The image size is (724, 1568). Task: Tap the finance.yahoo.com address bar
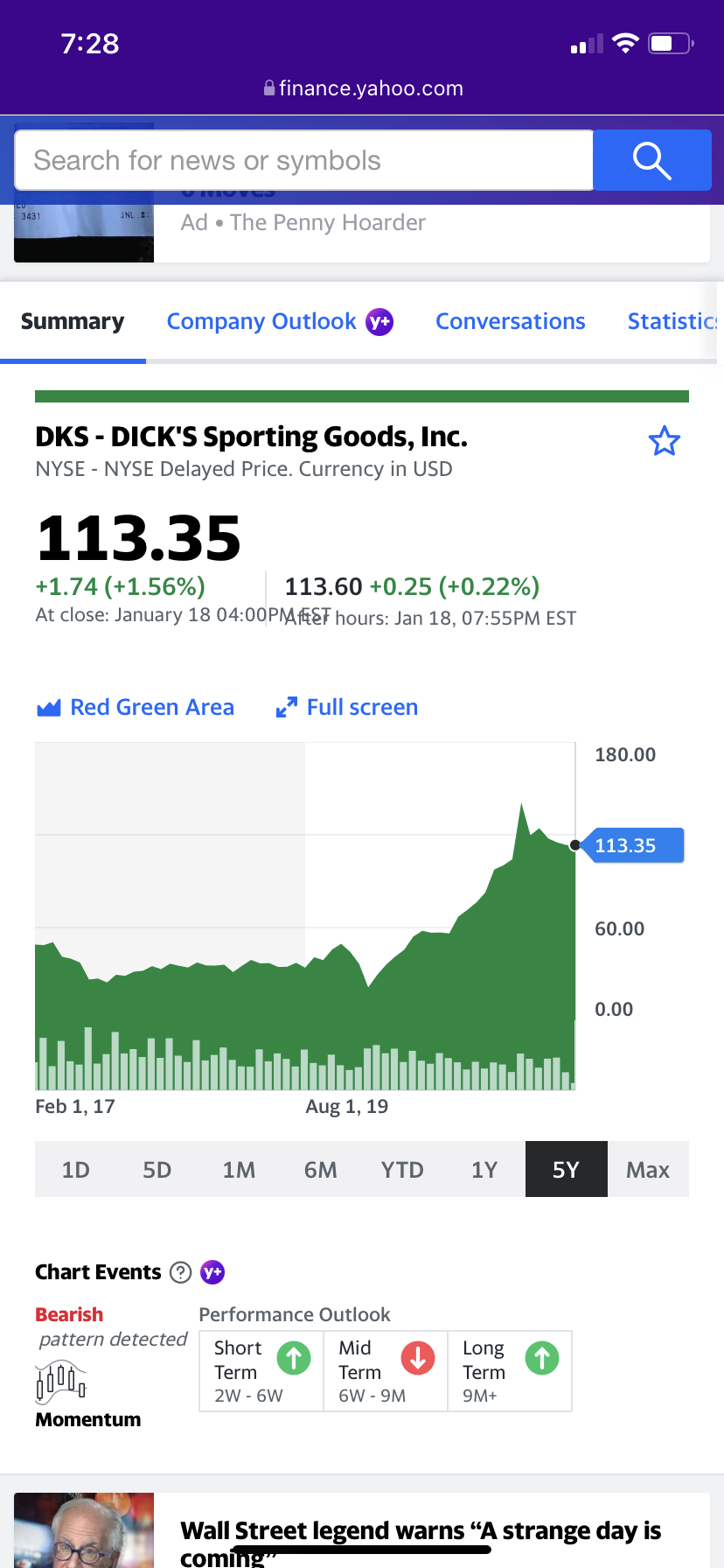click(362, 88)
